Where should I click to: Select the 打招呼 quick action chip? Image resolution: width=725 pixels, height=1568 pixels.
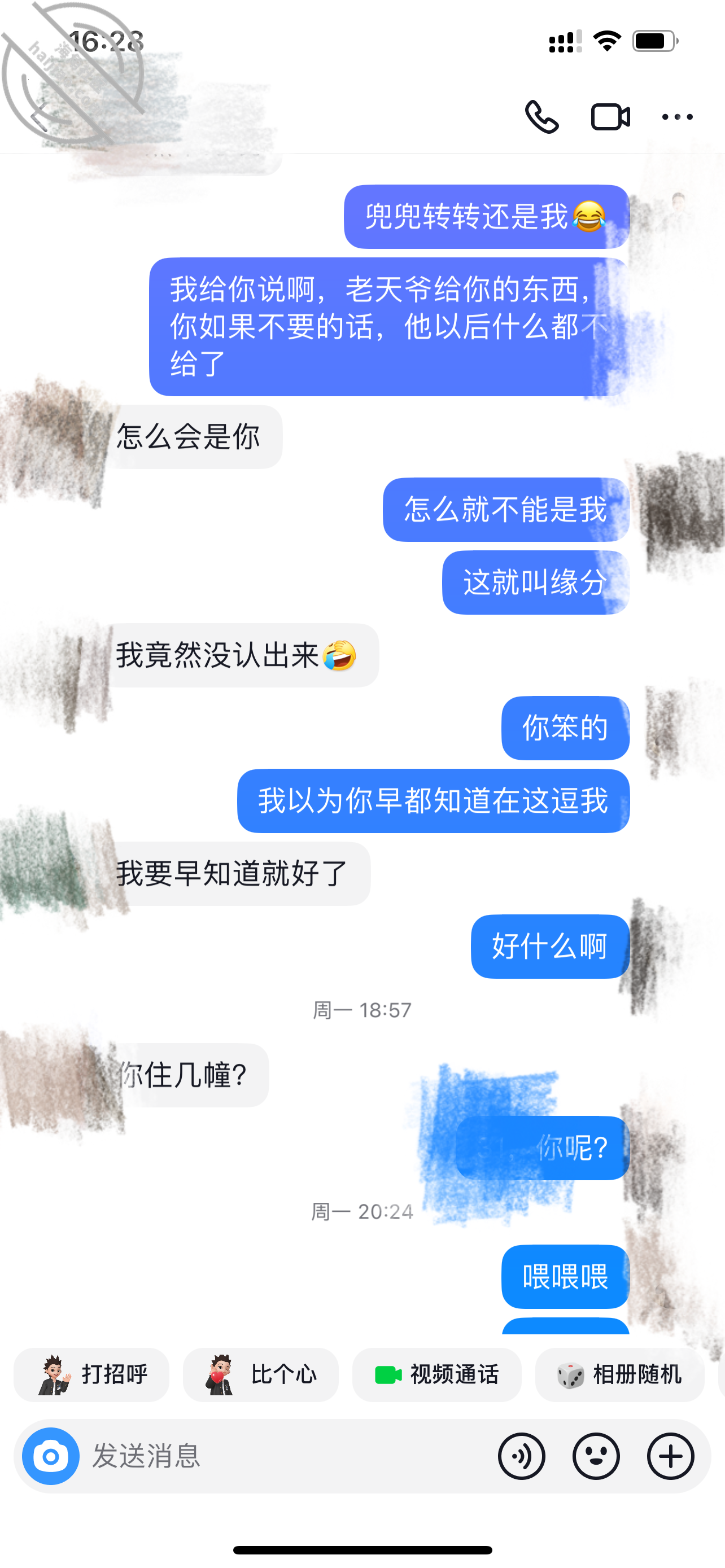coord(91,1374)
